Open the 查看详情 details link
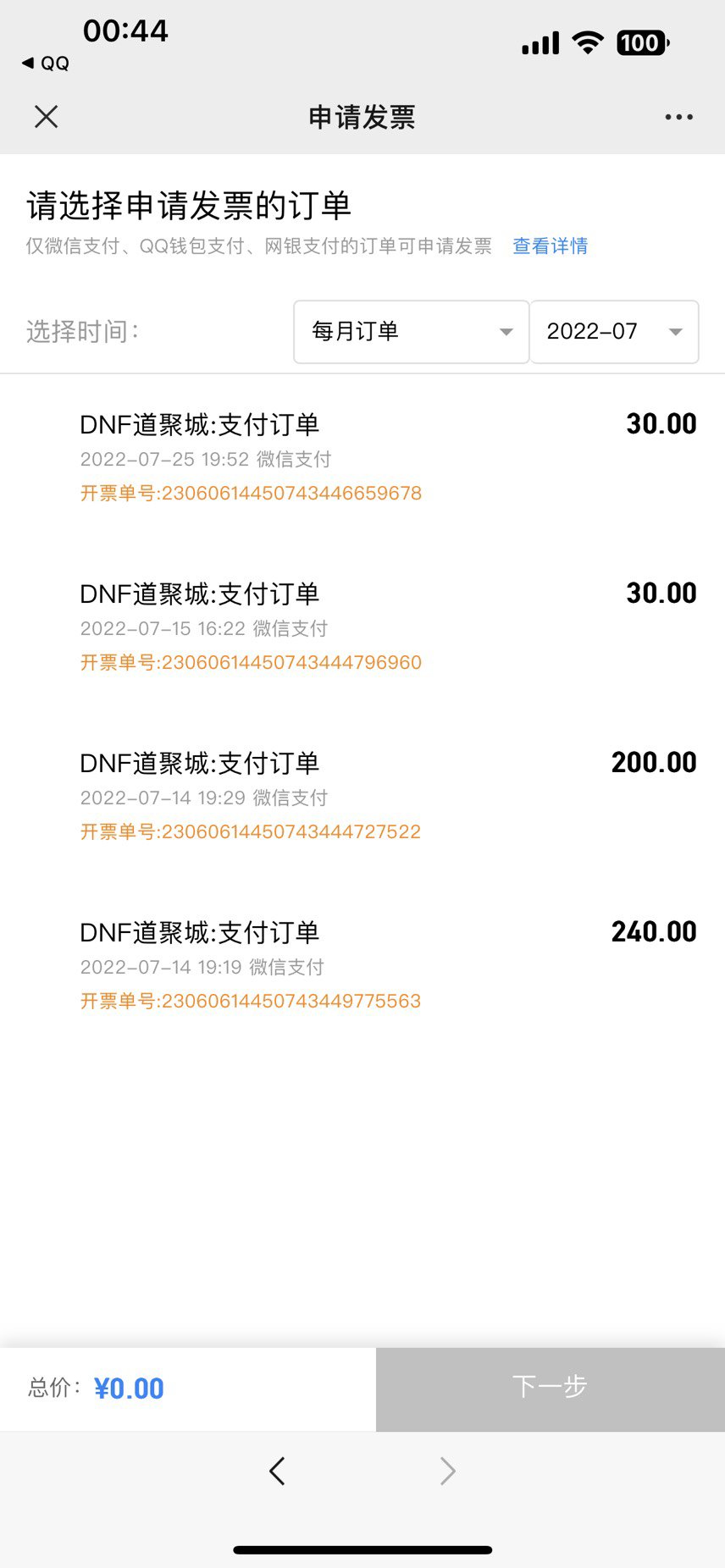 (x=550, y=246)
